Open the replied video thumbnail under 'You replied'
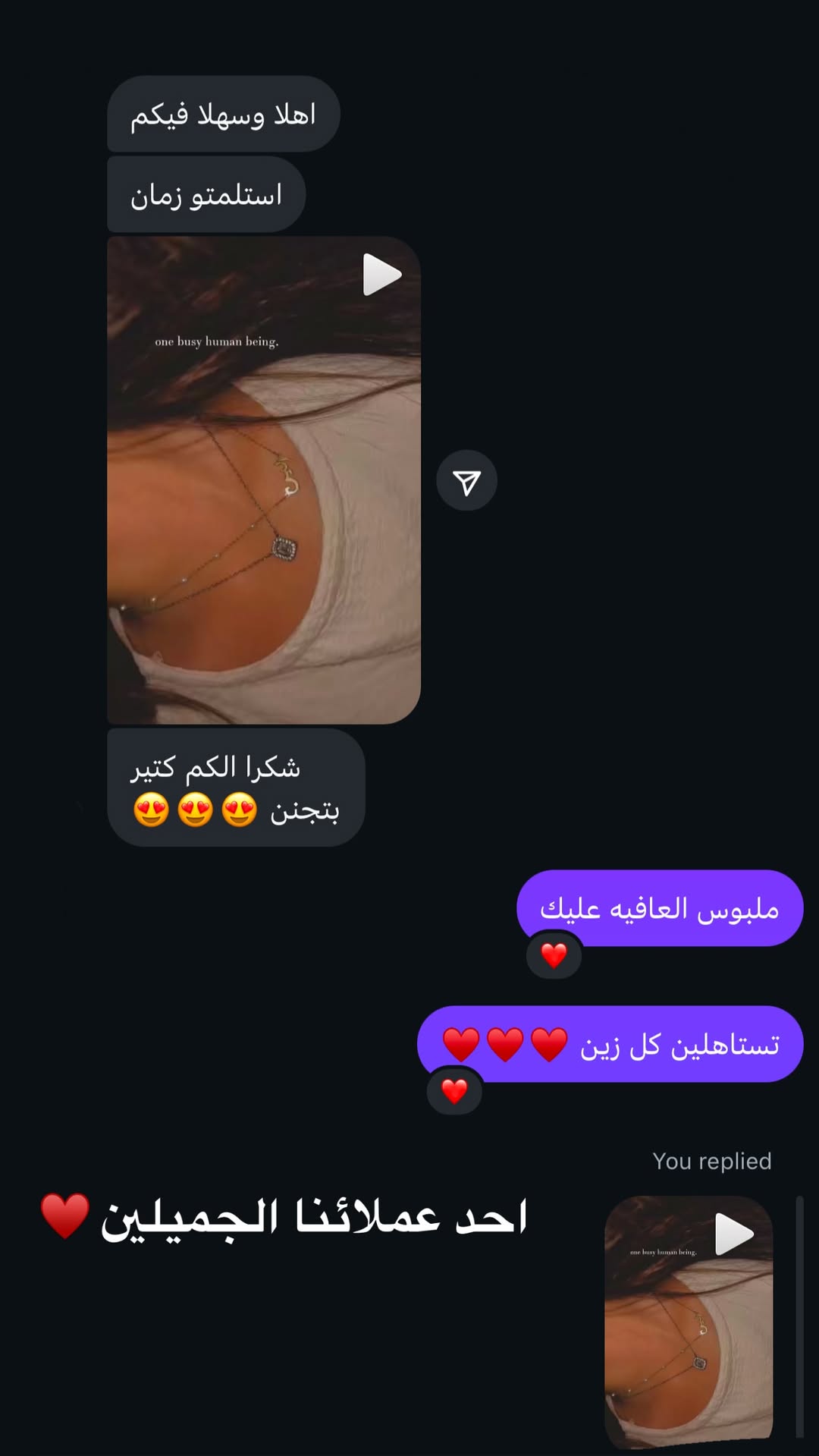This screenshot has height=1456, width=819. 688,1320
